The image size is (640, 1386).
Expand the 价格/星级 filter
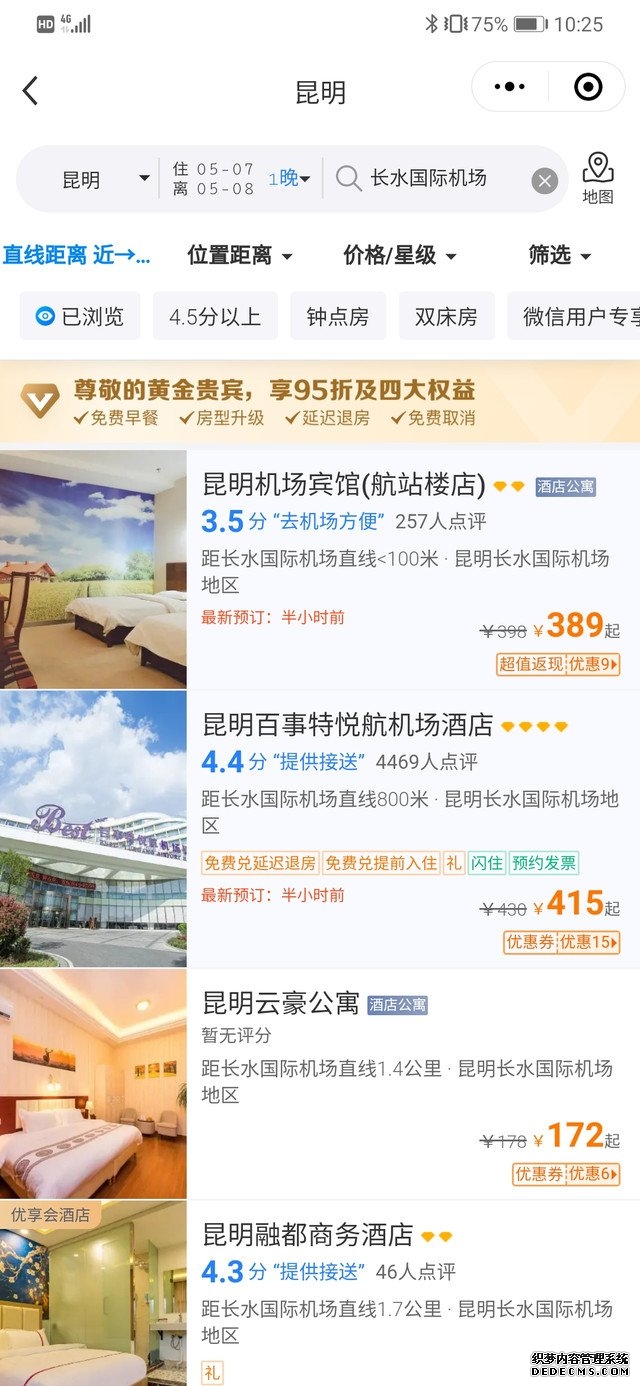399,256
